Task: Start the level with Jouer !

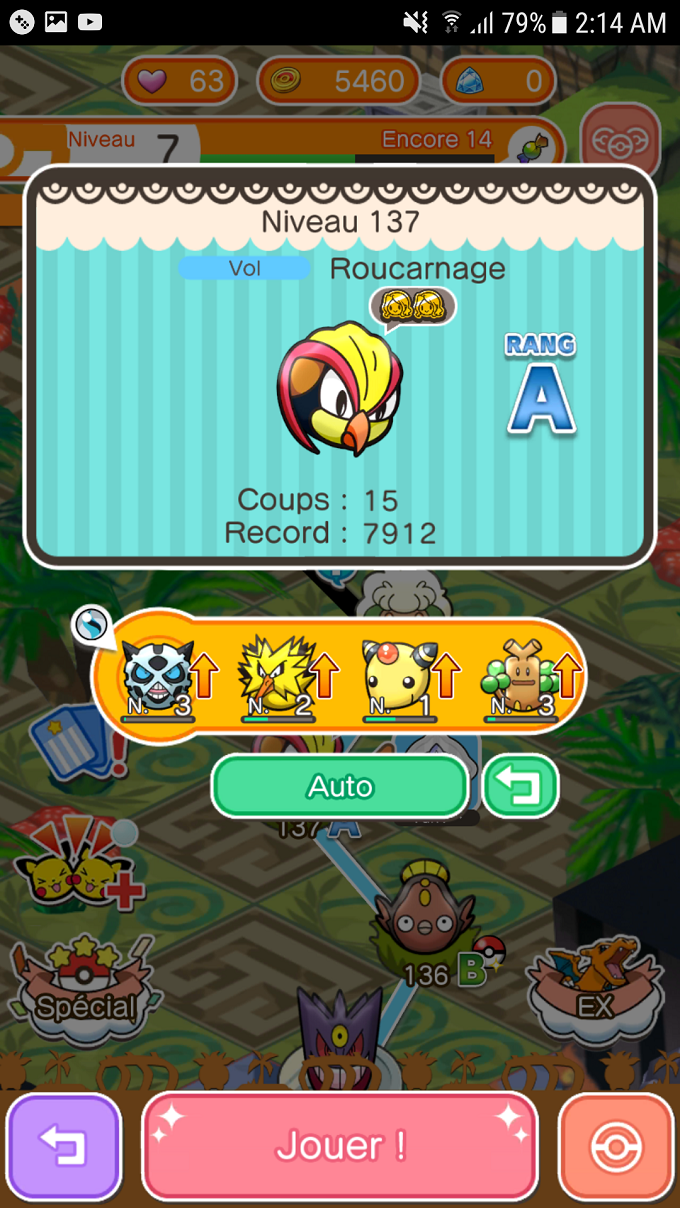Action: pos(340,1145)
